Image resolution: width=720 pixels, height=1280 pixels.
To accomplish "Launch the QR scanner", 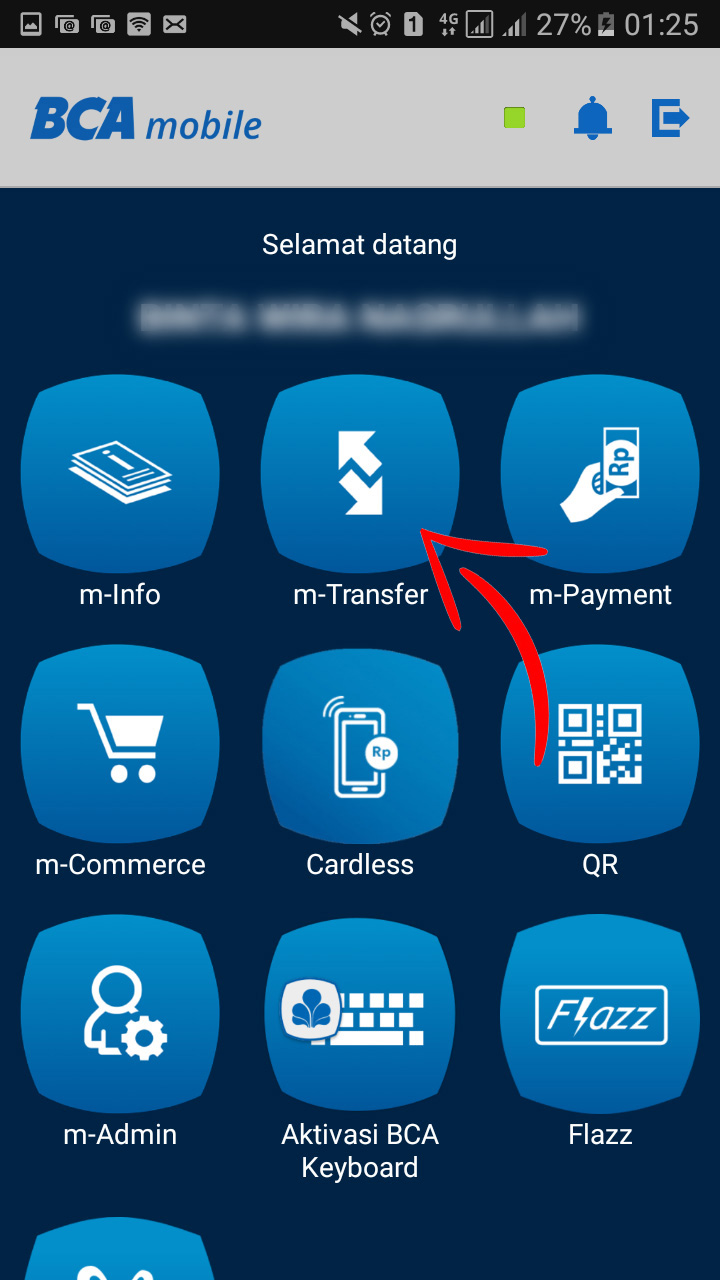I will click(600, 744).
